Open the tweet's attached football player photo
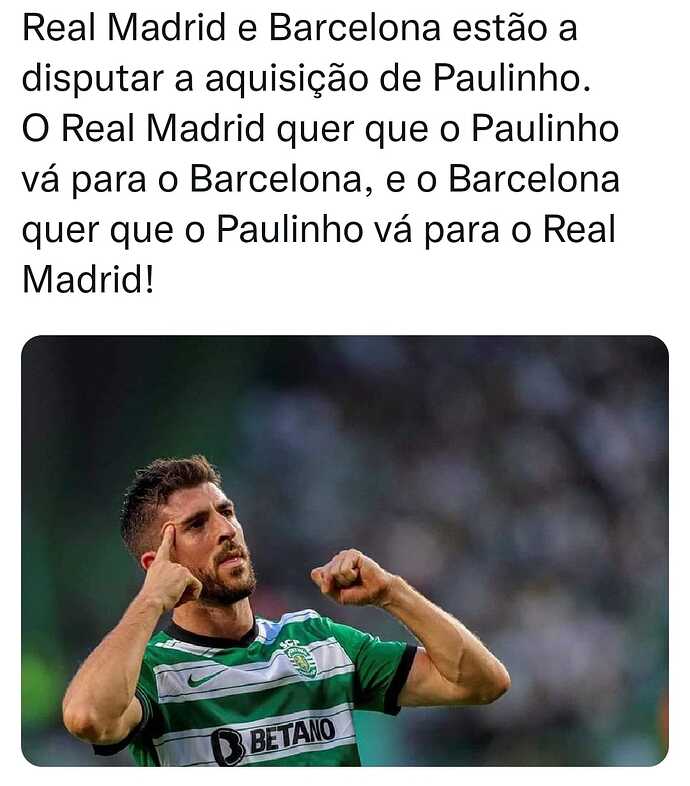Viewport: 690px width, 786px height. pyautogui.click(x=344, y=551)
